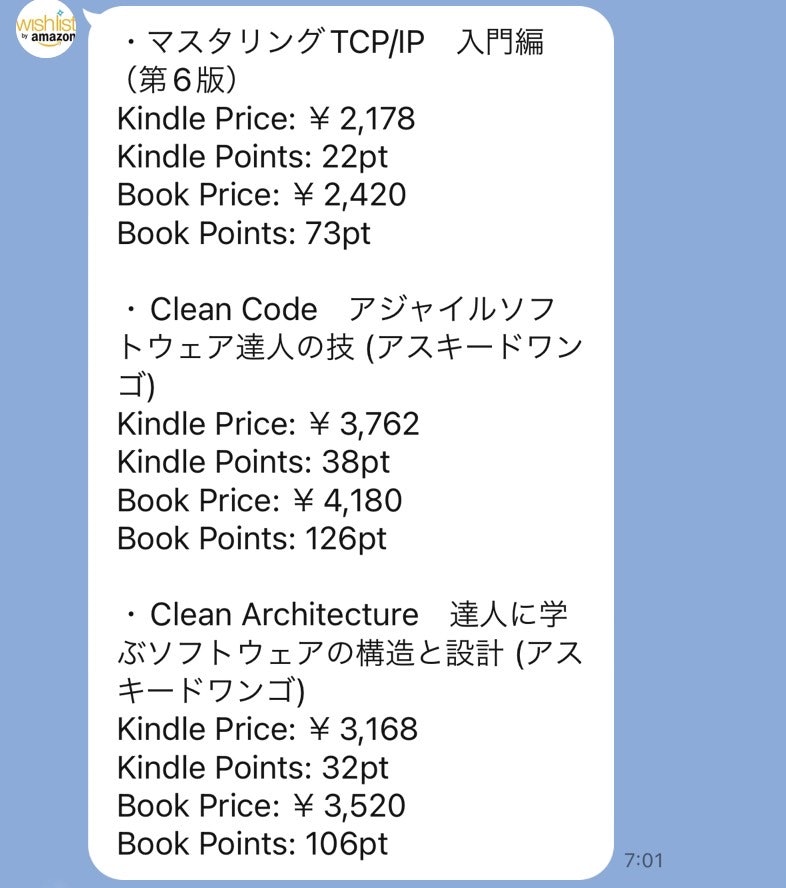Click the Book Price ¥3,520 line

pyautogui.click(x=260, y=806)
